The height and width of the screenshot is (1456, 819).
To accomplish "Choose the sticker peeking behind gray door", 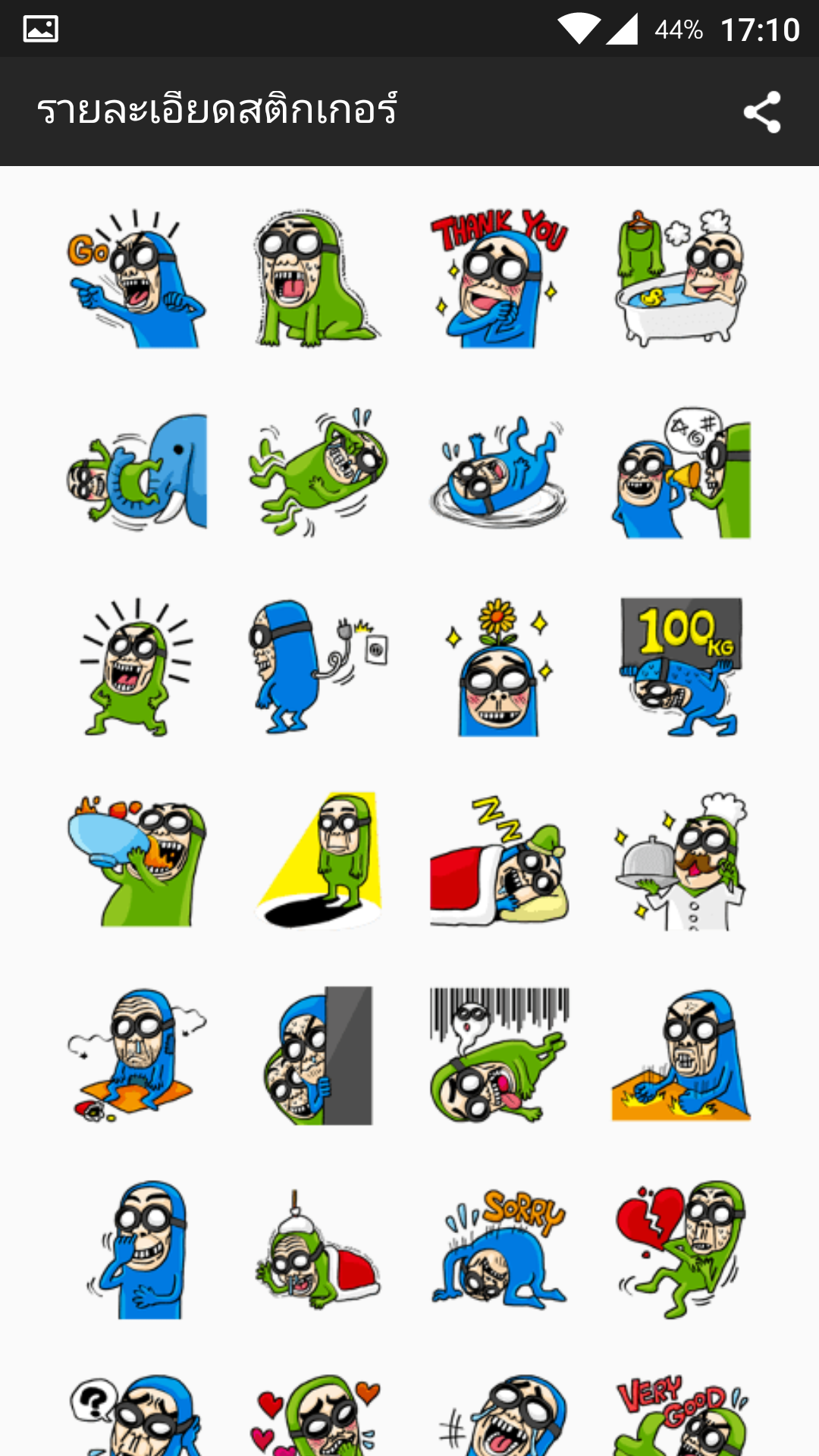I will [x=318, y=1055].
